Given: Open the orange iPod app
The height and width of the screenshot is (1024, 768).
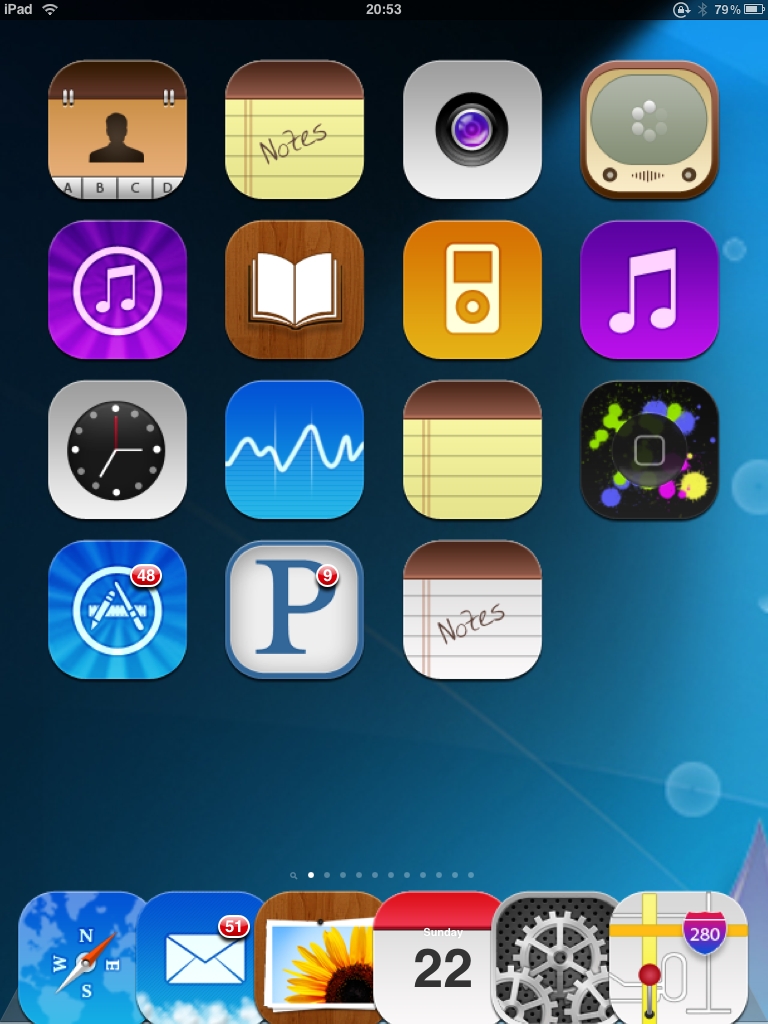Looking at the screenshot, I should (x=472, y=290).
